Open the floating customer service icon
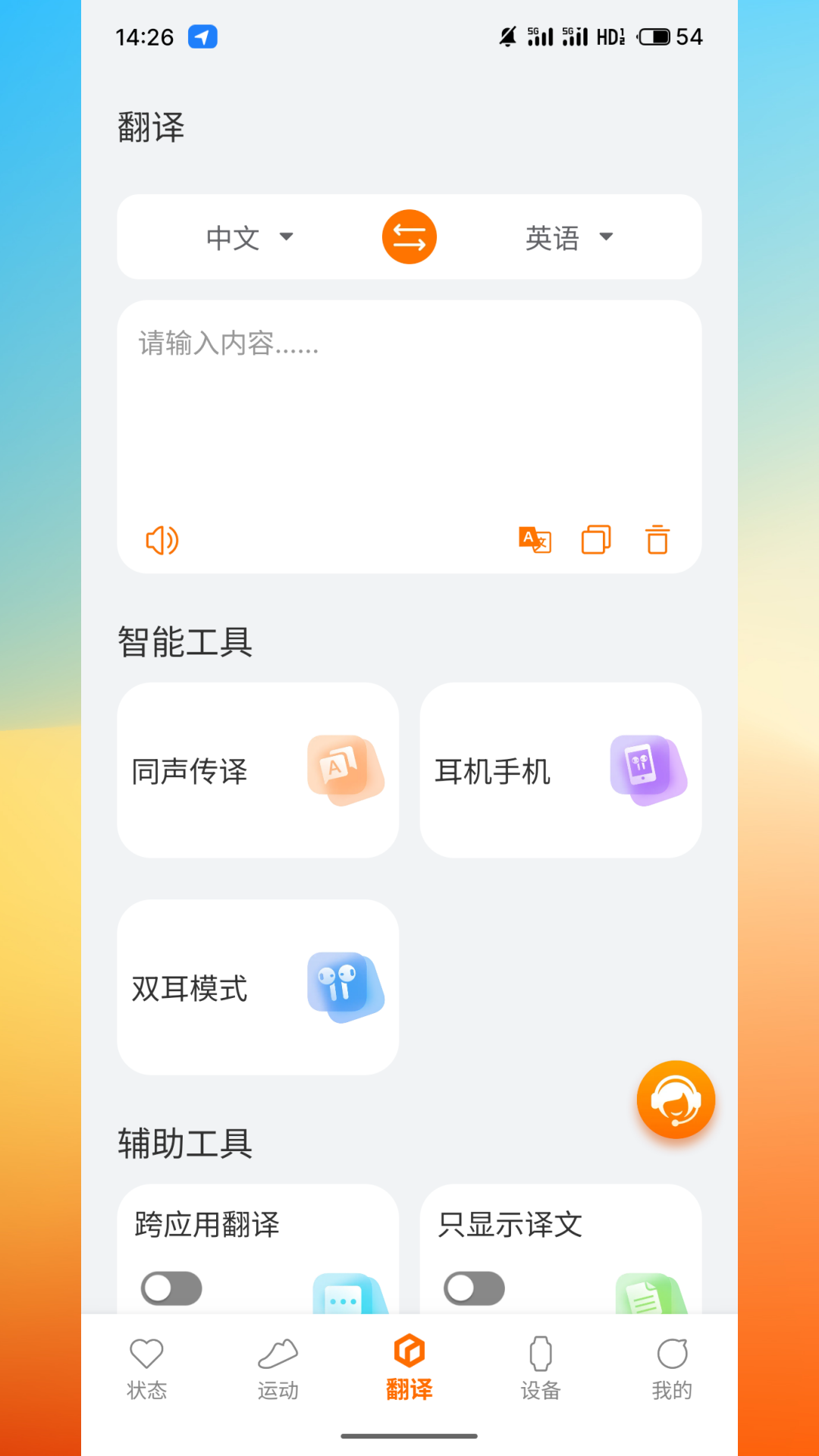The width and height of the screenshot is (819, 1456). pos(675,1100)
